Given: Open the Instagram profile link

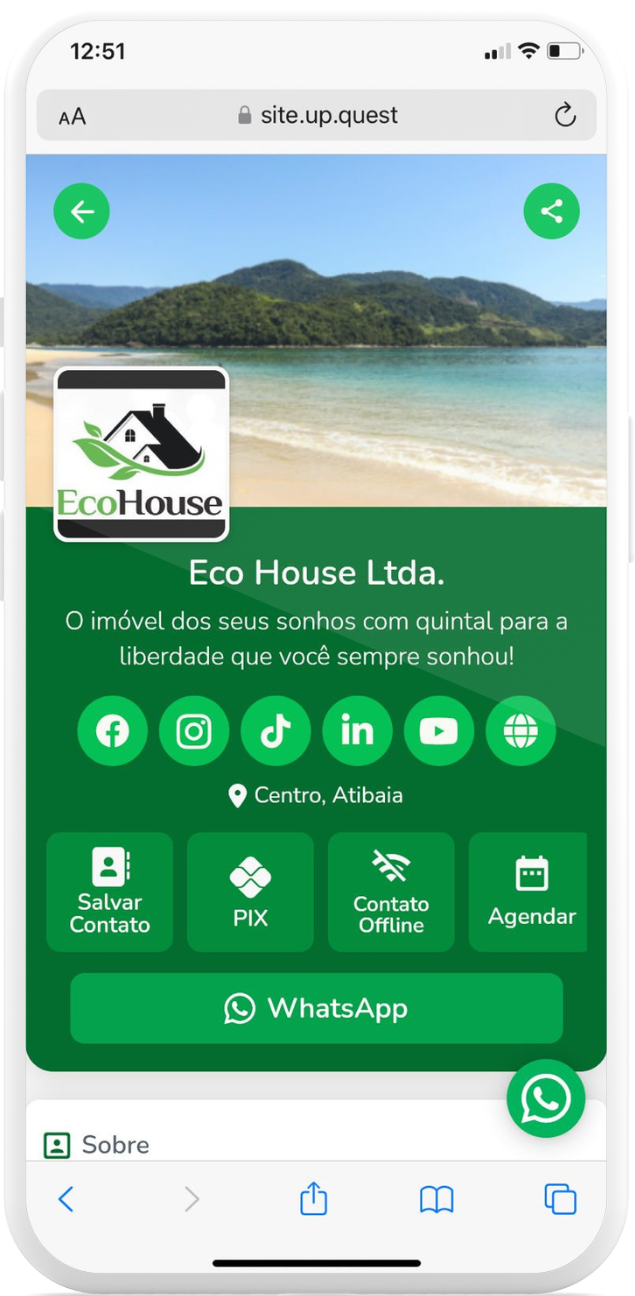Looking at the screenshot, I should (x=194, y=731).
